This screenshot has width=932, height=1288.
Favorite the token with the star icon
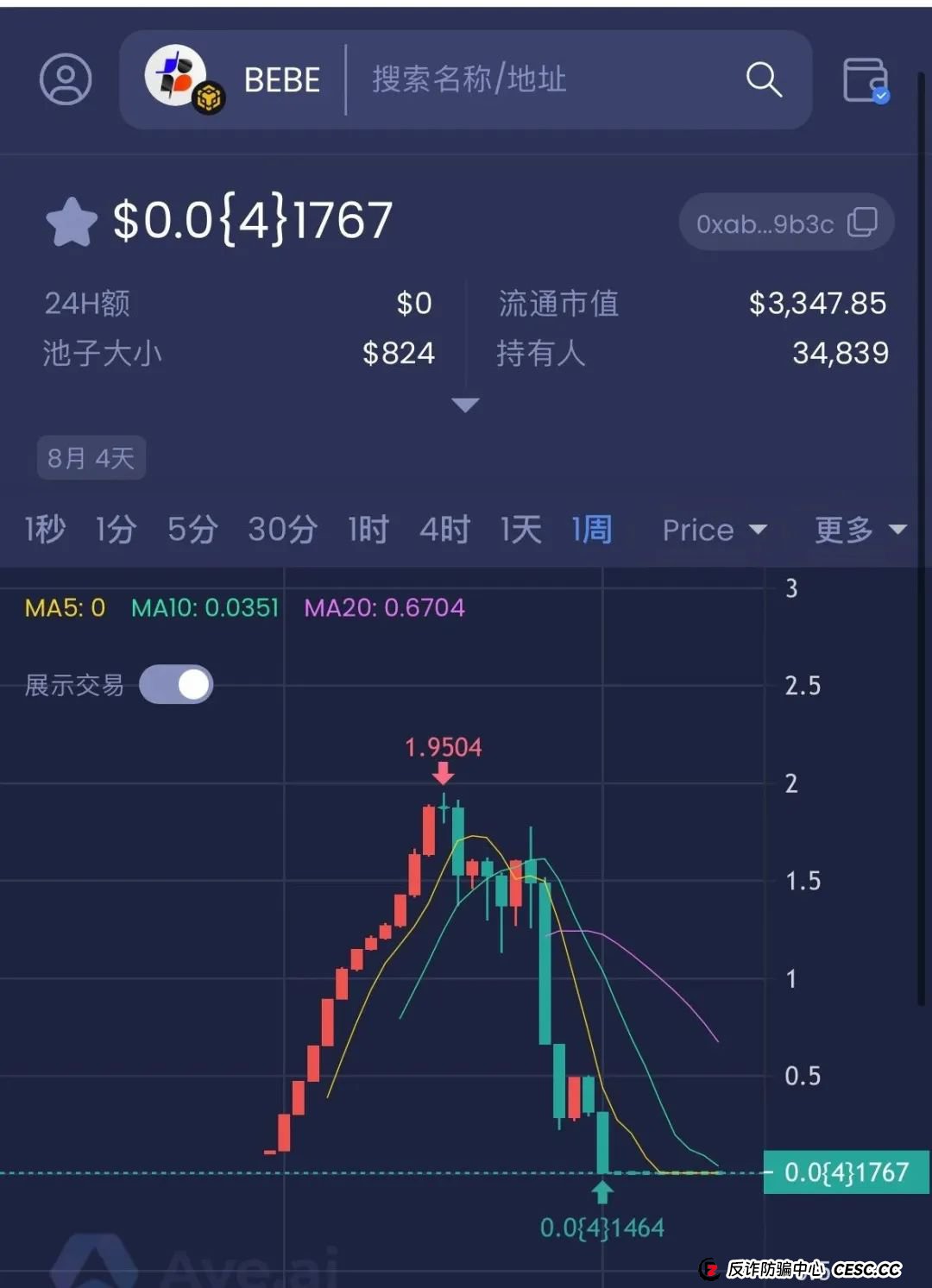72,219
